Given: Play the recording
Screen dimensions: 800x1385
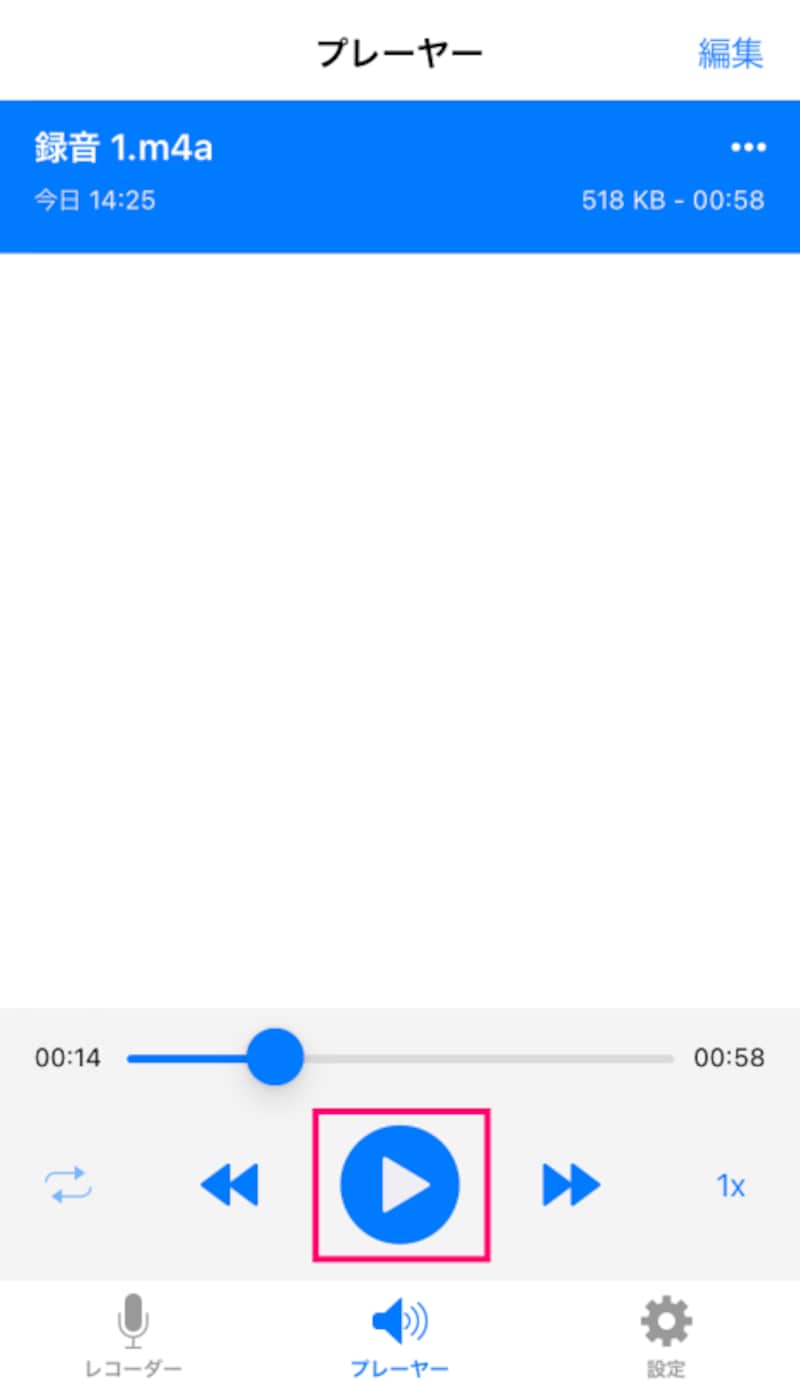Looking at the screenshot, I should click(400, 1185).
